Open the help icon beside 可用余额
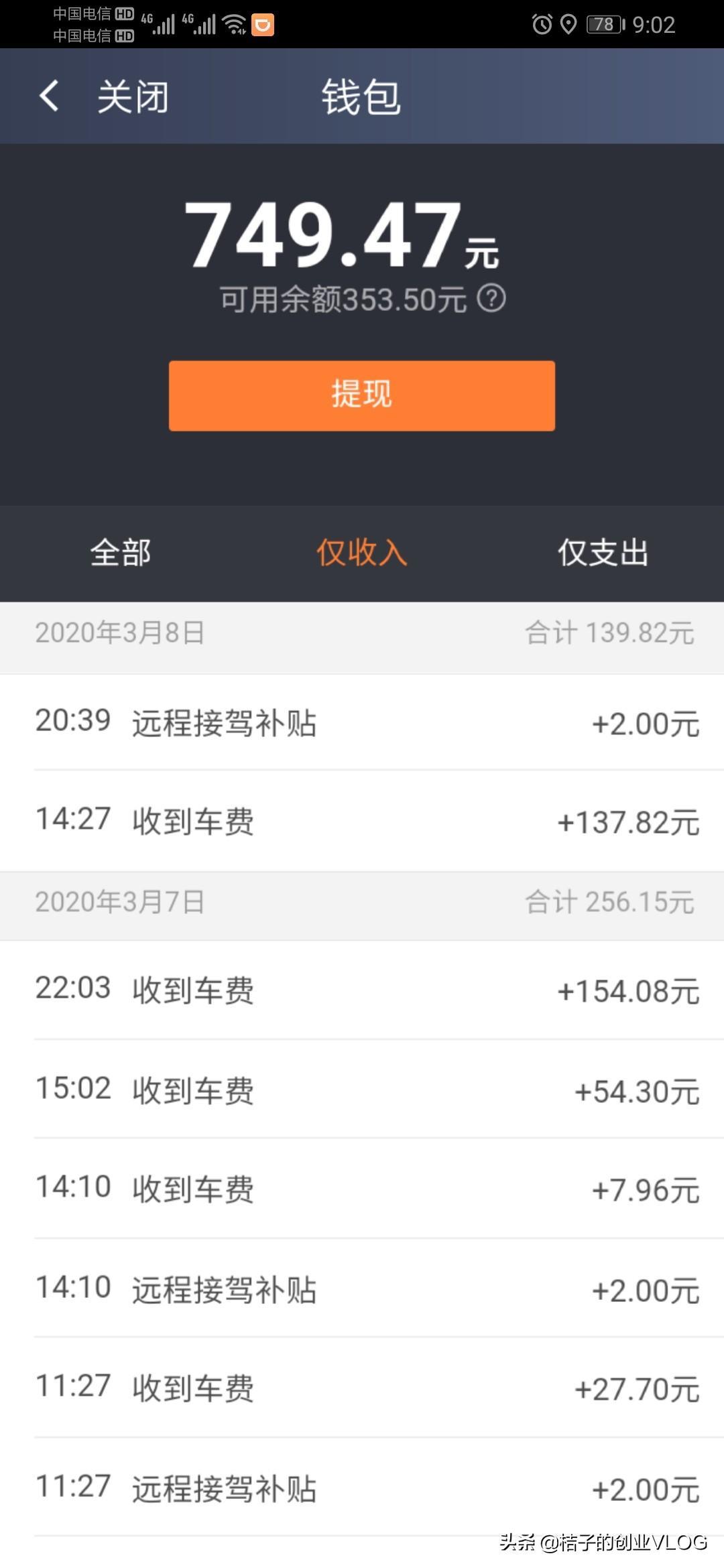 pos(491,298)
